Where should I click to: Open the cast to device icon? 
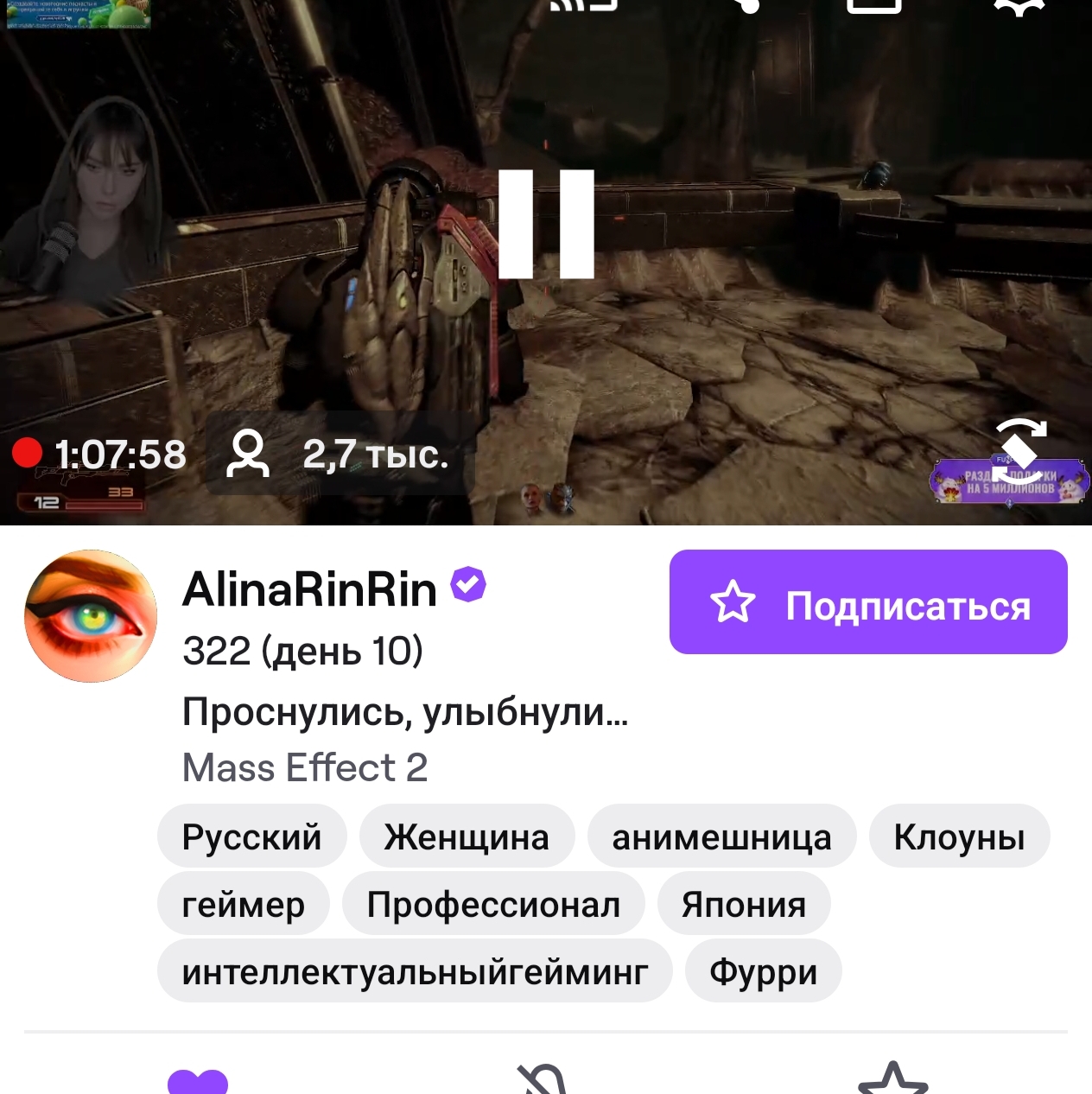click(584, 5)
